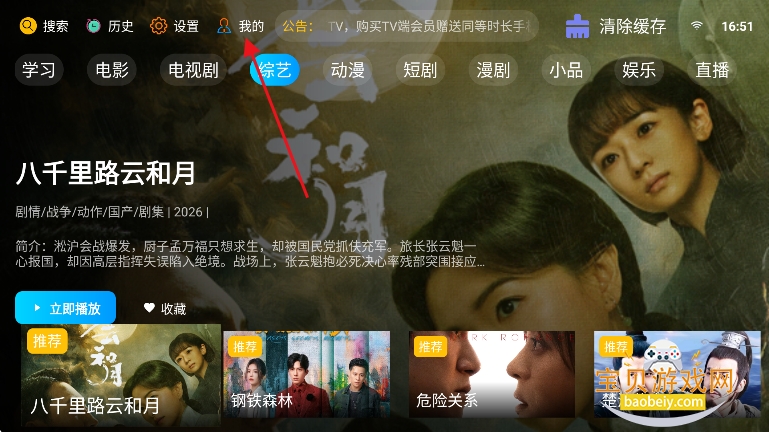Switch to the 小品 category
This screenshot has height=432, width=769.
pyautogui.click(x=566, y=70)
